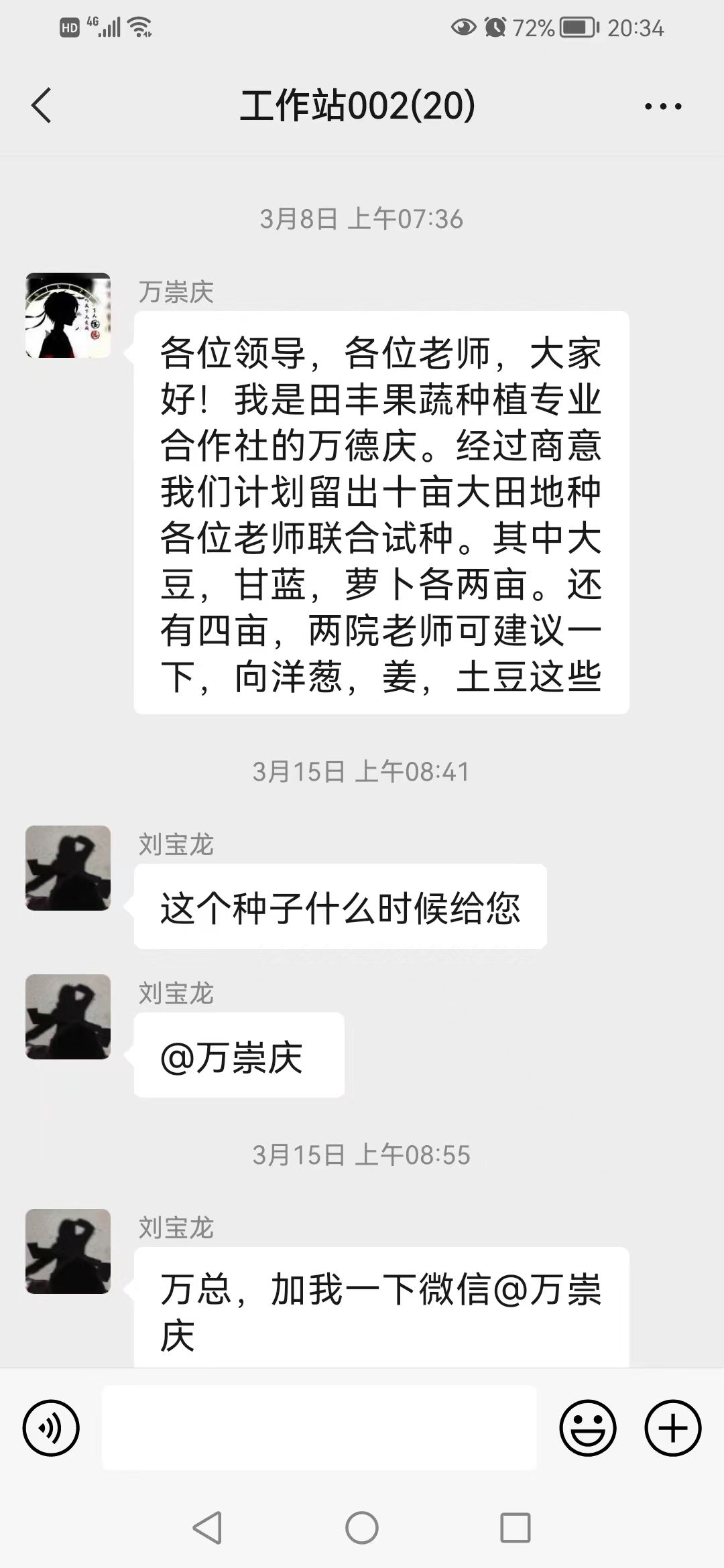724x1568 pixels.
Task: Open the emoji sticker panel
Action: pos(587,1428)
